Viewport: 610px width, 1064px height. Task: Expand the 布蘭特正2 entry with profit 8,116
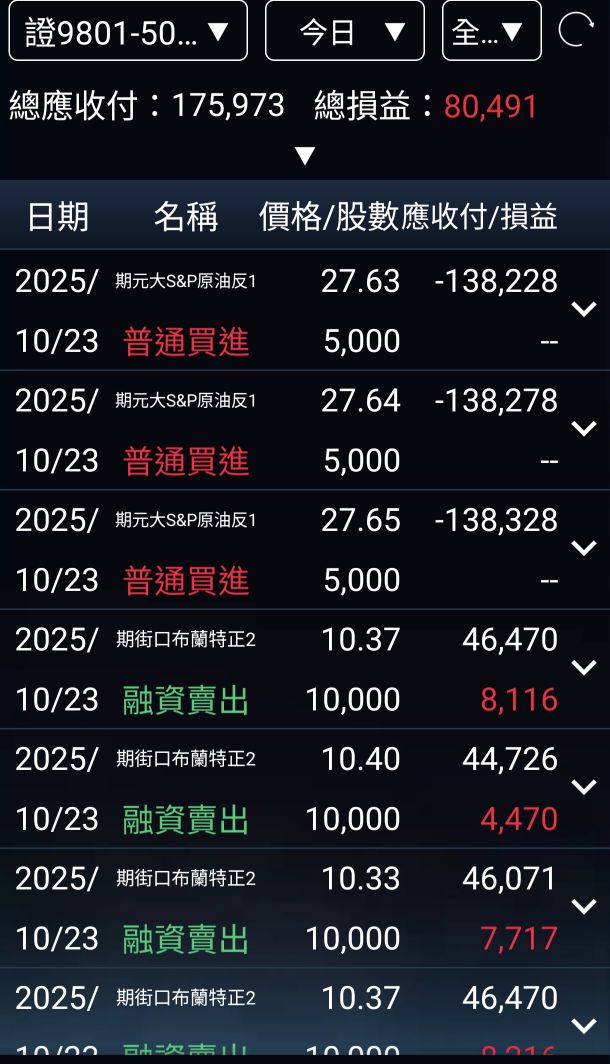(583, 668)
